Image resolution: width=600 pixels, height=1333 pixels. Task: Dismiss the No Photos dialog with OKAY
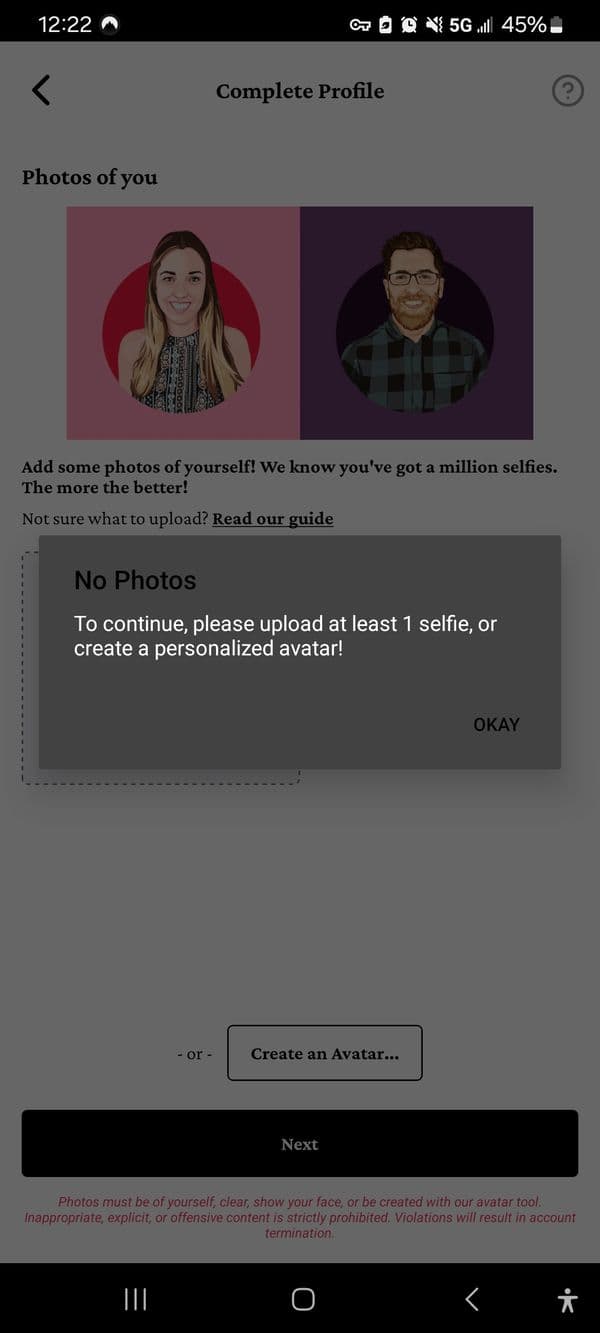tap(496, 725)
